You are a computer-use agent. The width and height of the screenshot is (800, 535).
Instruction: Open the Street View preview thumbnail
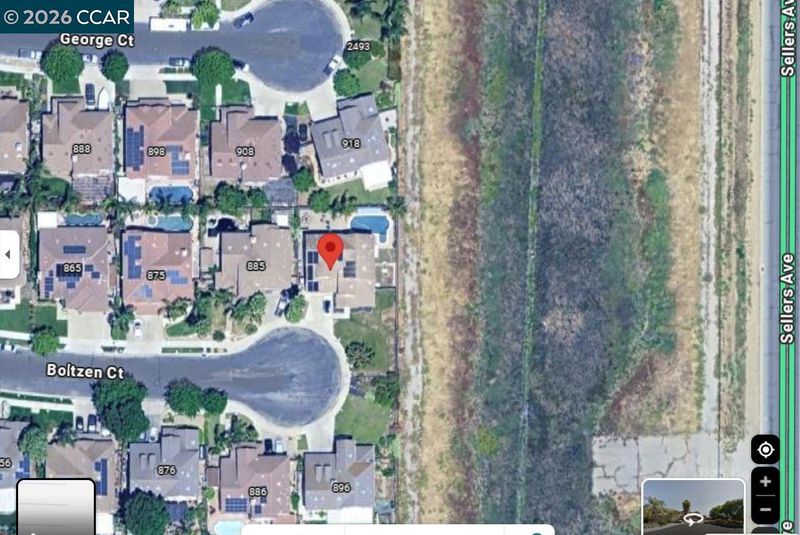pos(692,507)
